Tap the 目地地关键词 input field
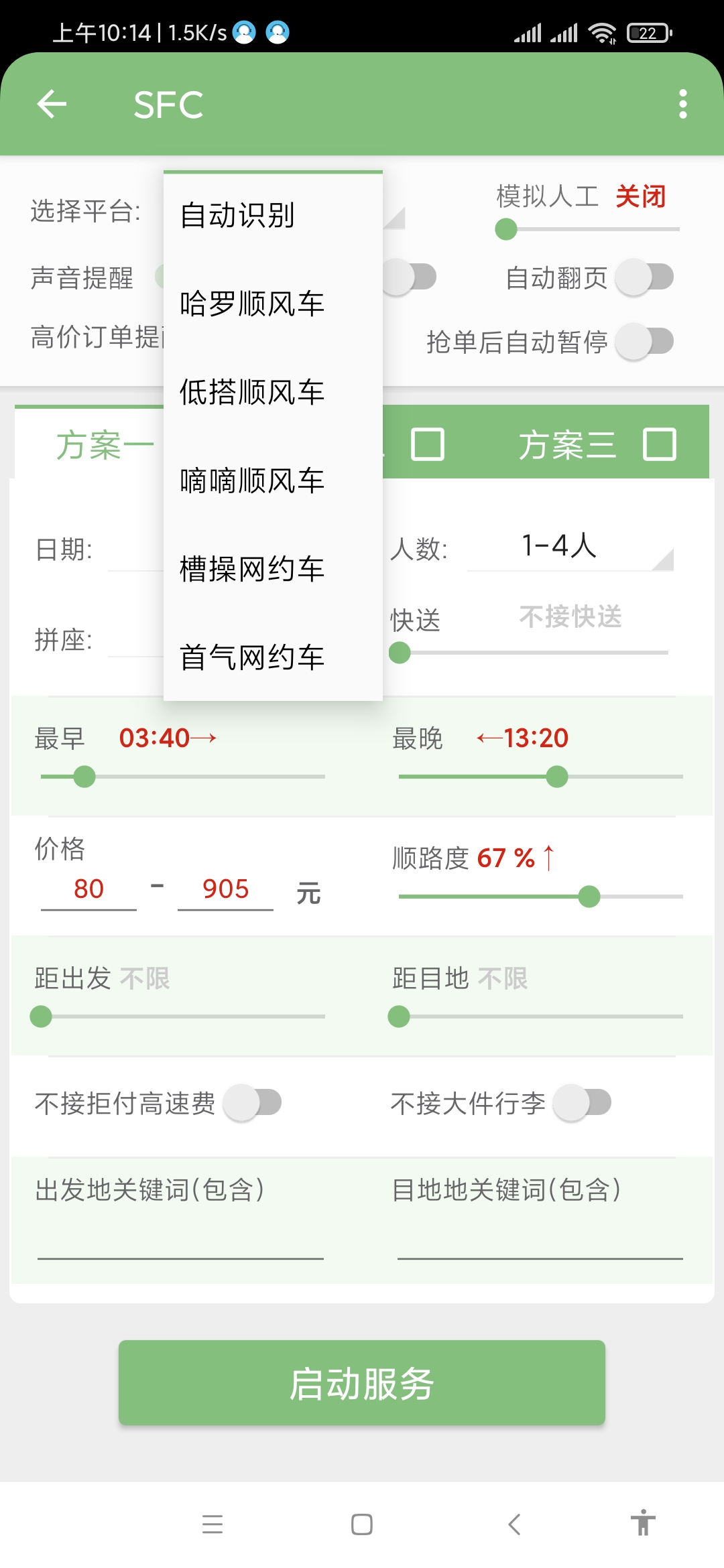724x1568 pixels. 540,1241
